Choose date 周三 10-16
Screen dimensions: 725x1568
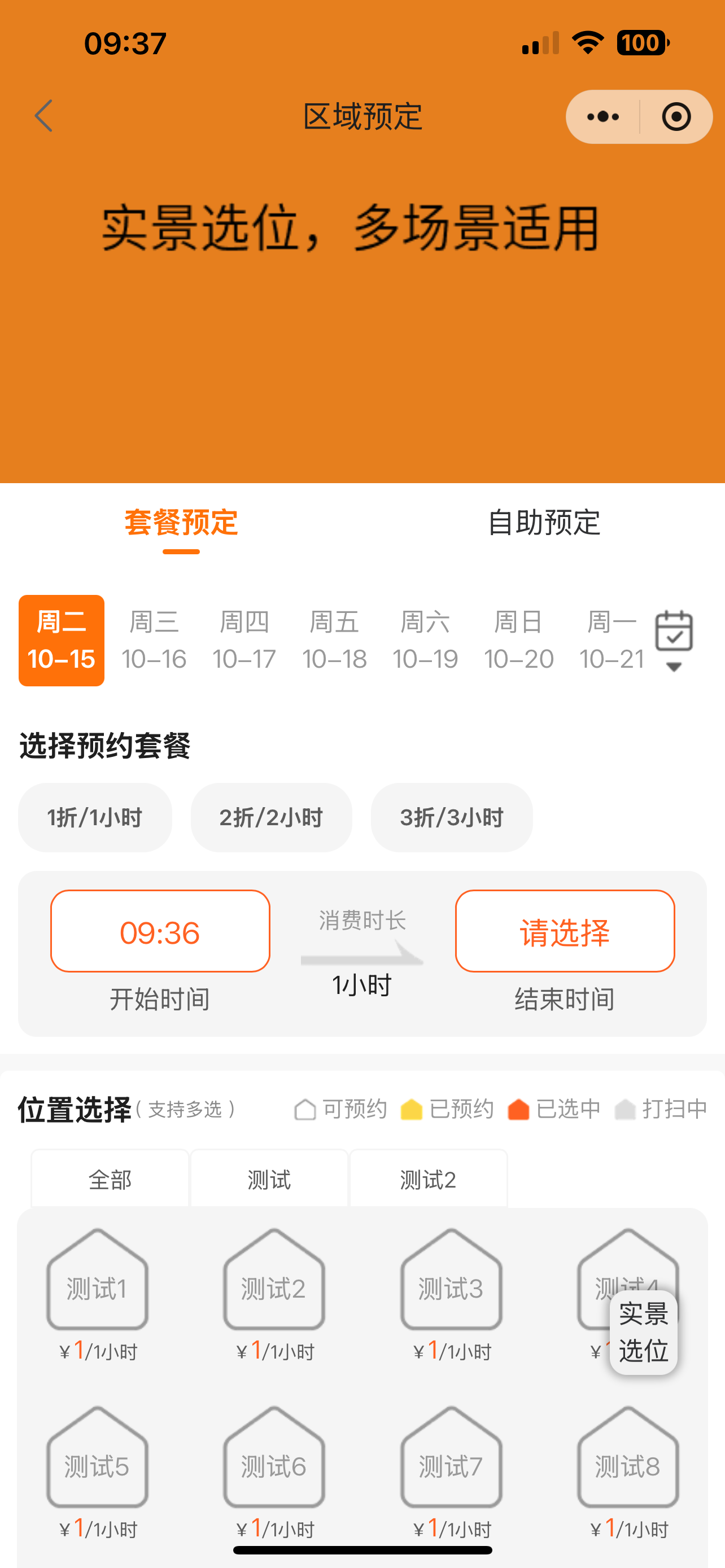154,640
